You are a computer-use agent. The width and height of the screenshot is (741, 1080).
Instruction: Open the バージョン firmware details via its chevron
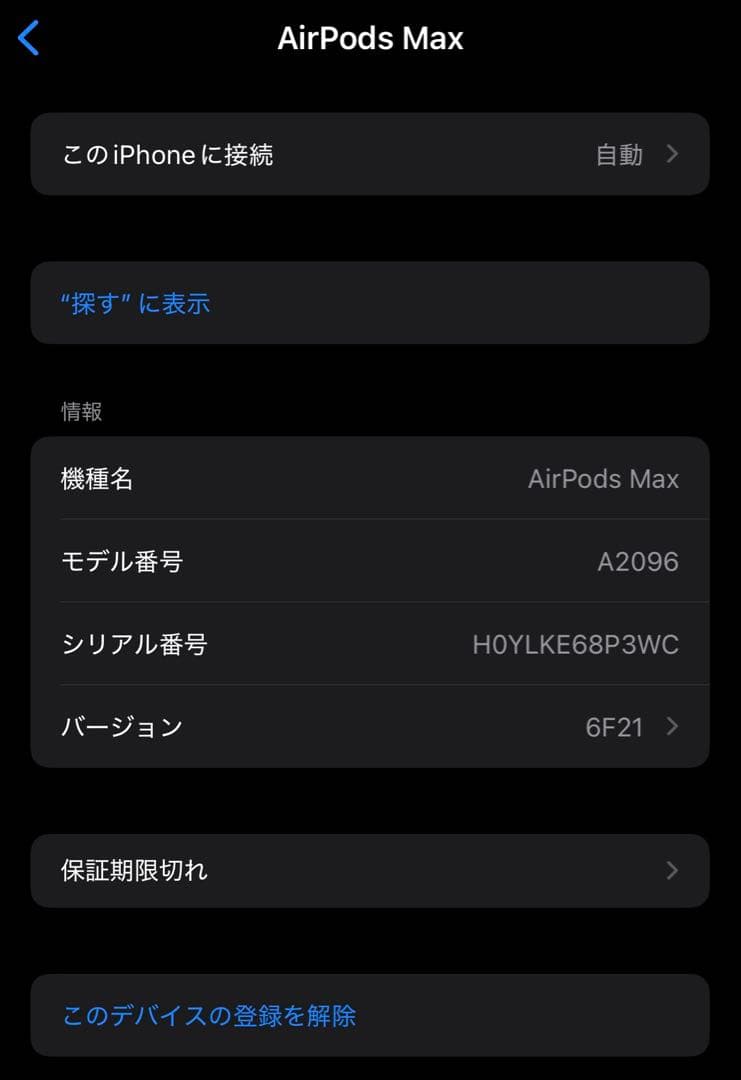671,727
